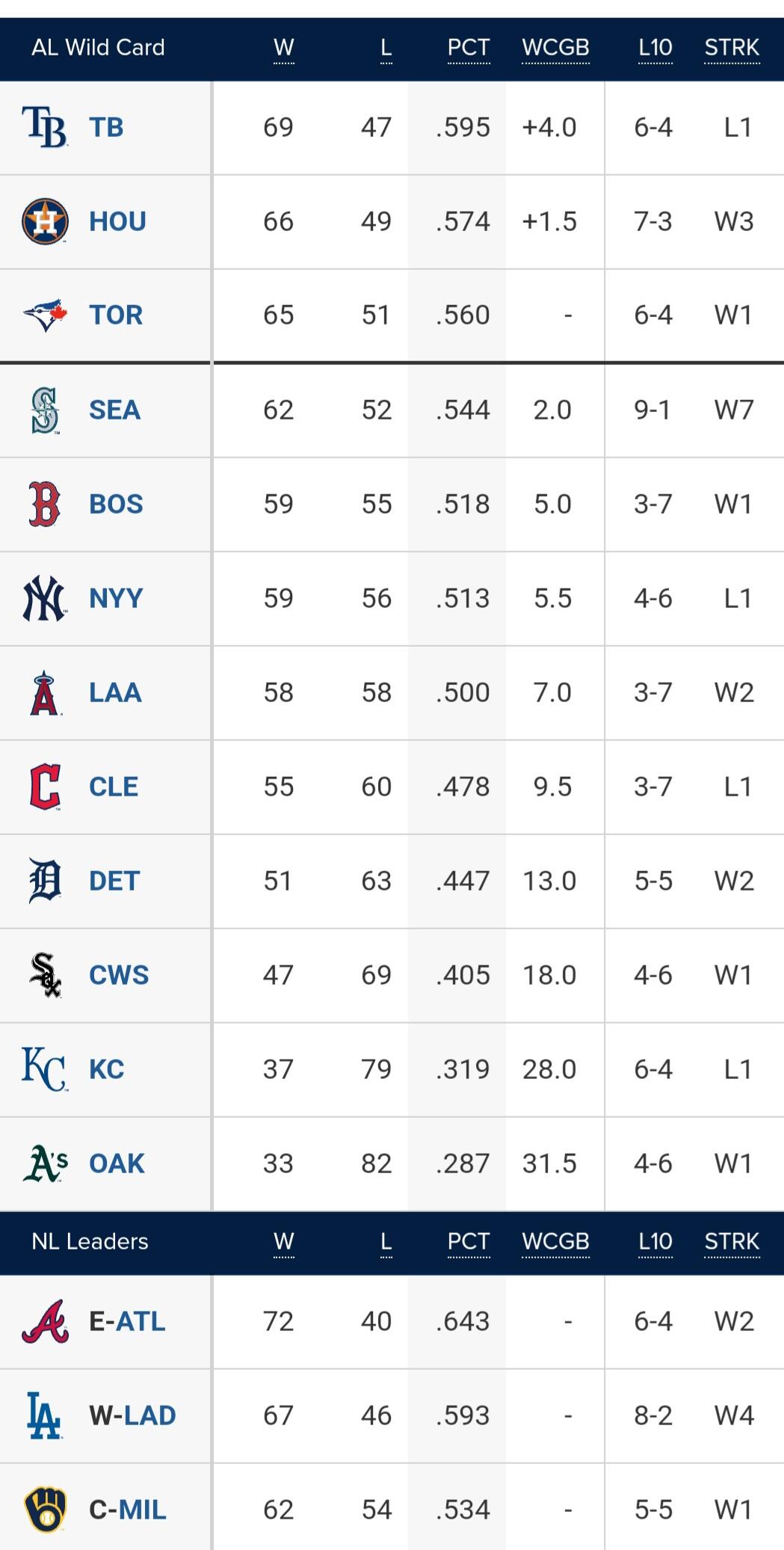Open the LAA team link

pos(115,692)
